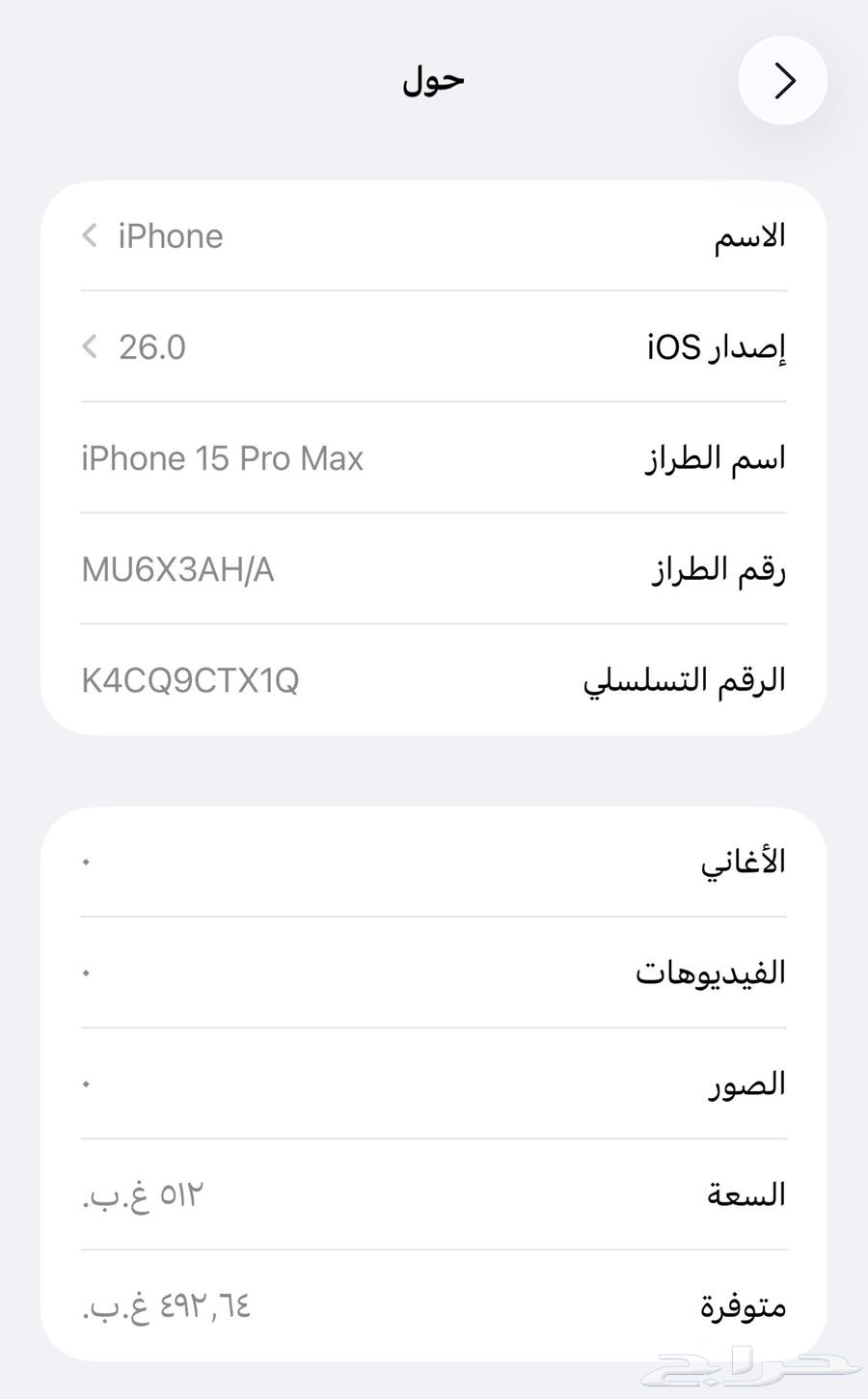Select الرقم التسلسلي serial number row
The width and height of the screenshot is (868, 1399).
tap(434, 679)
